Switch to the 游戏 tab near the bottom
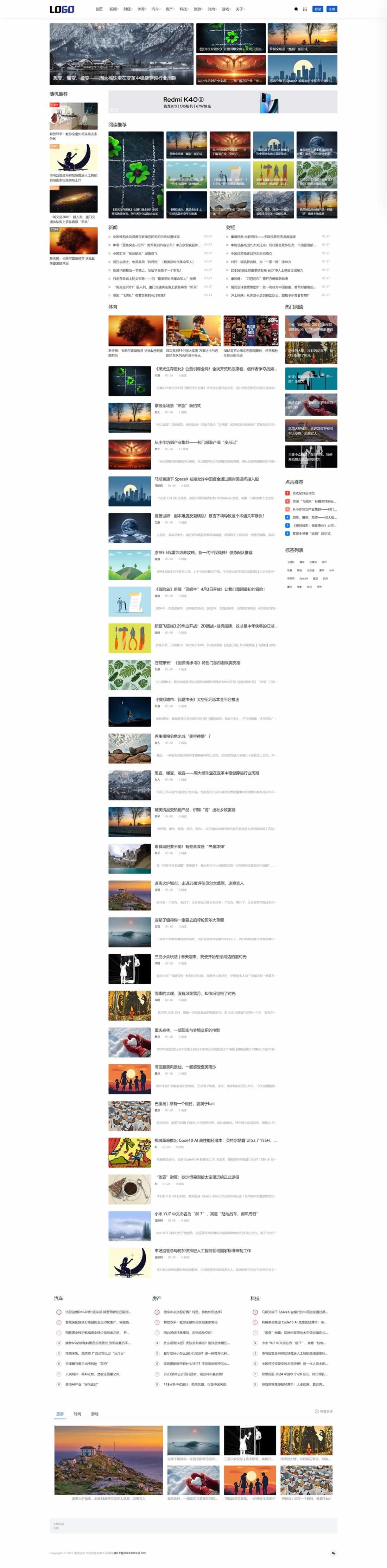The height and width of the screenshot is (1568, 387). (x=94, y=1414)
